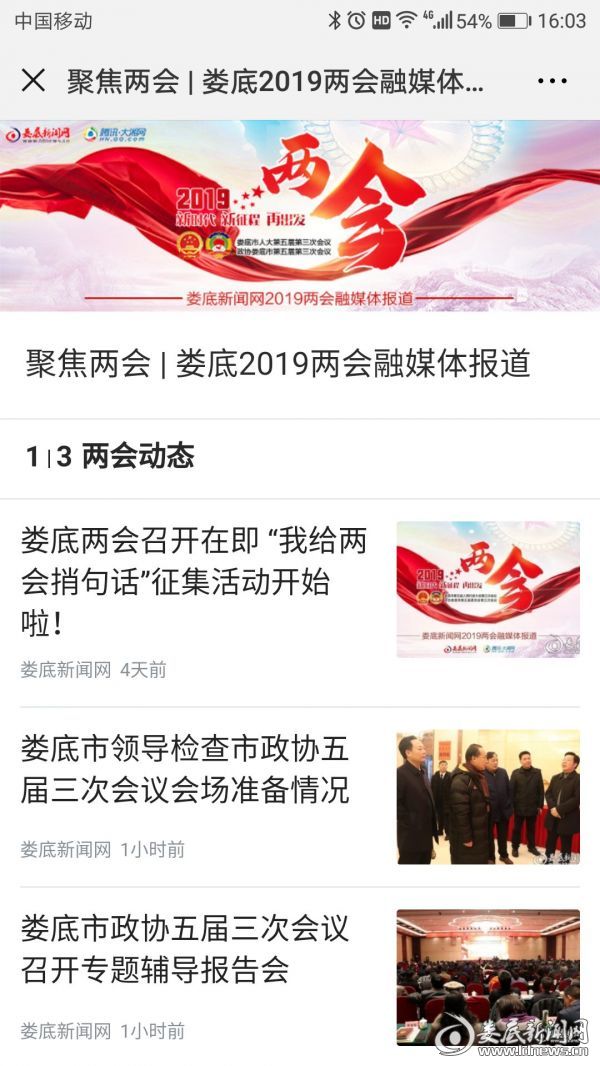Open the three-dot overflow menu

pyautogui.click(x=552, y=81)
